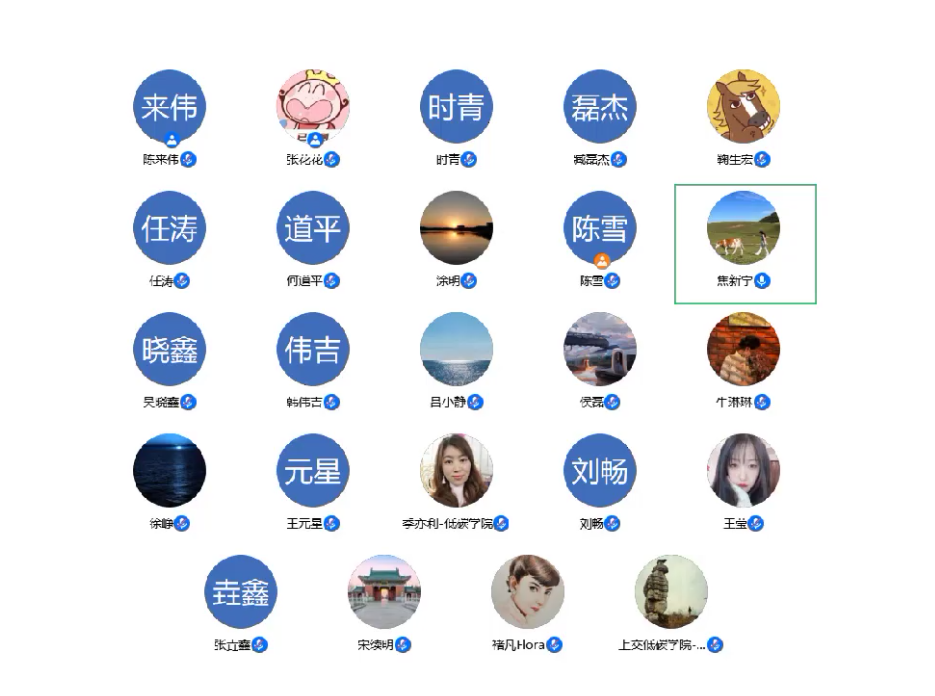Select participant 吕小静's tile
The image size is (935, 696).
point(456,350)
